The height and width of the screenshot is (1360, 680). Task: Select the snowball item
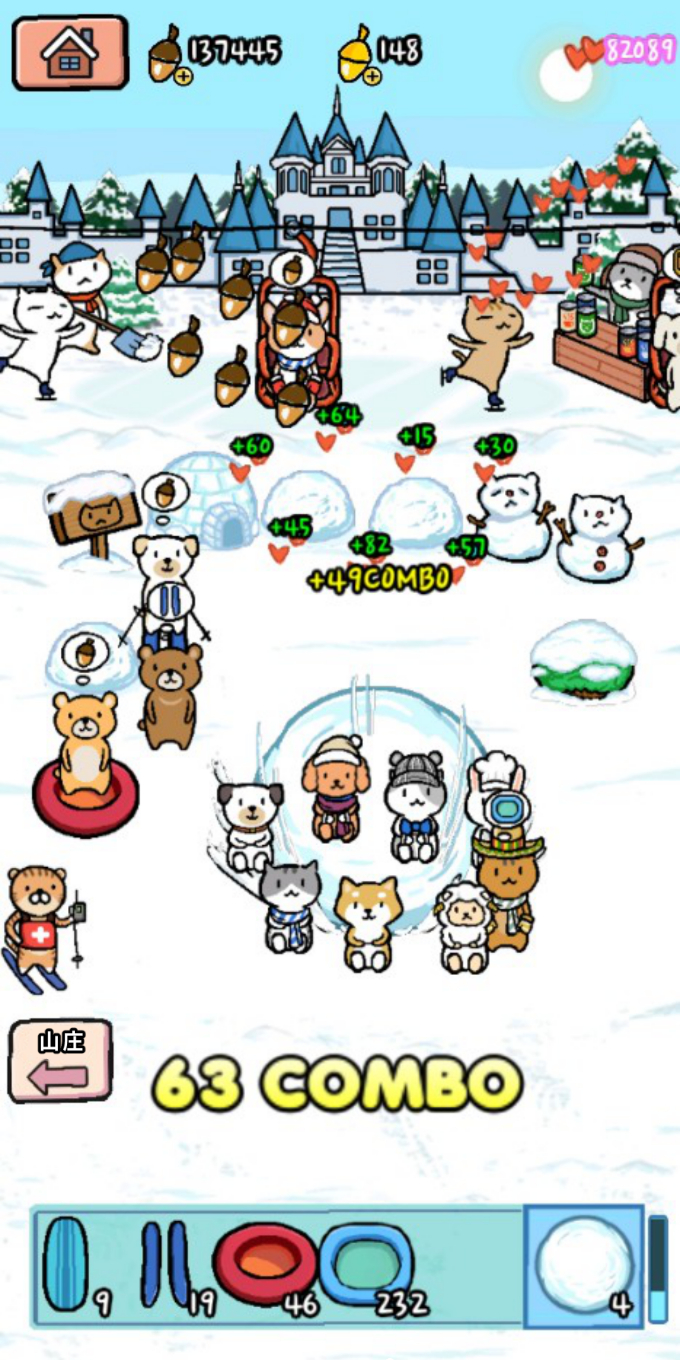585,1263
